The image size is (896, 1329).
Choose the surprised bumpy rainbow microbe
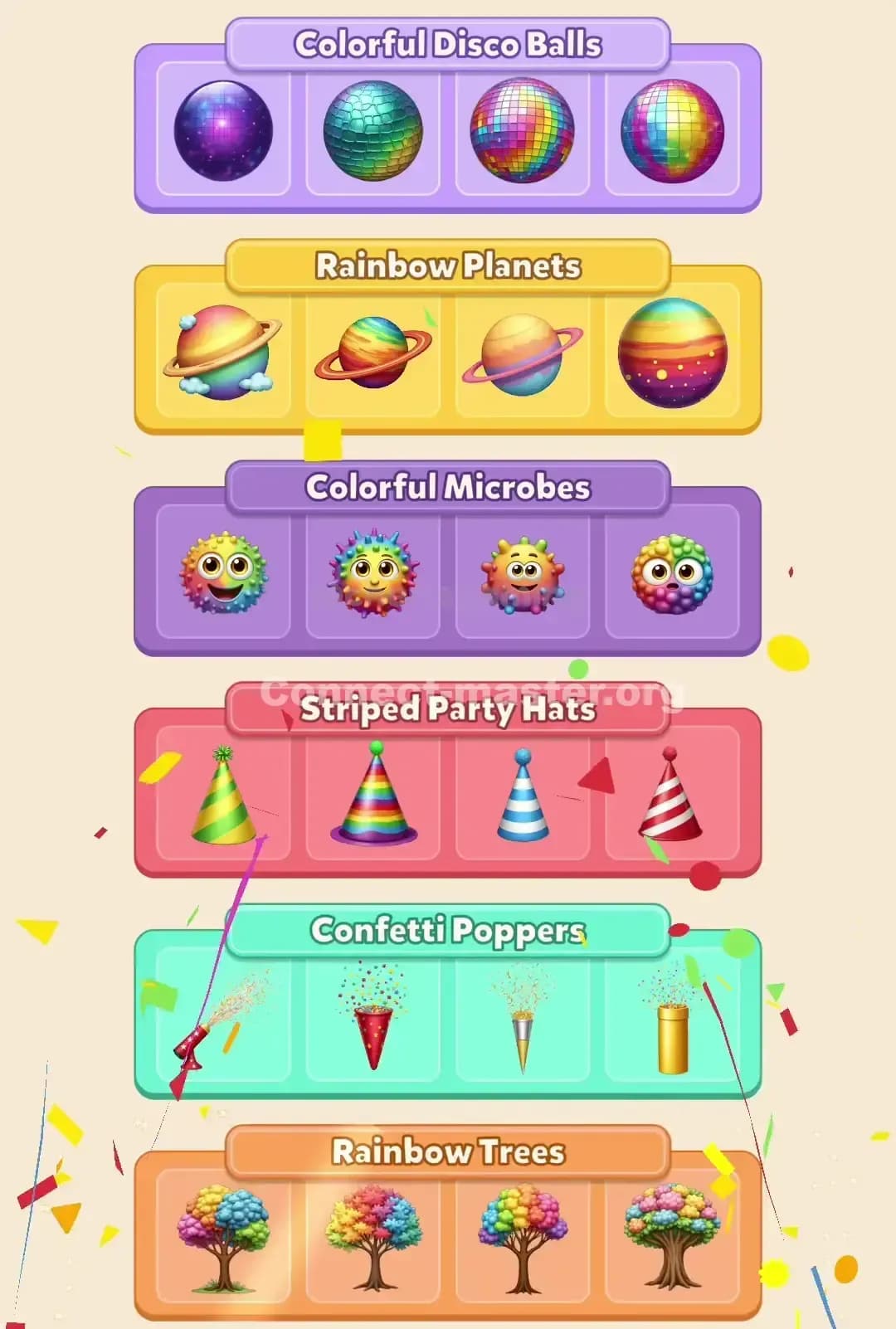(x=673, y=572)
